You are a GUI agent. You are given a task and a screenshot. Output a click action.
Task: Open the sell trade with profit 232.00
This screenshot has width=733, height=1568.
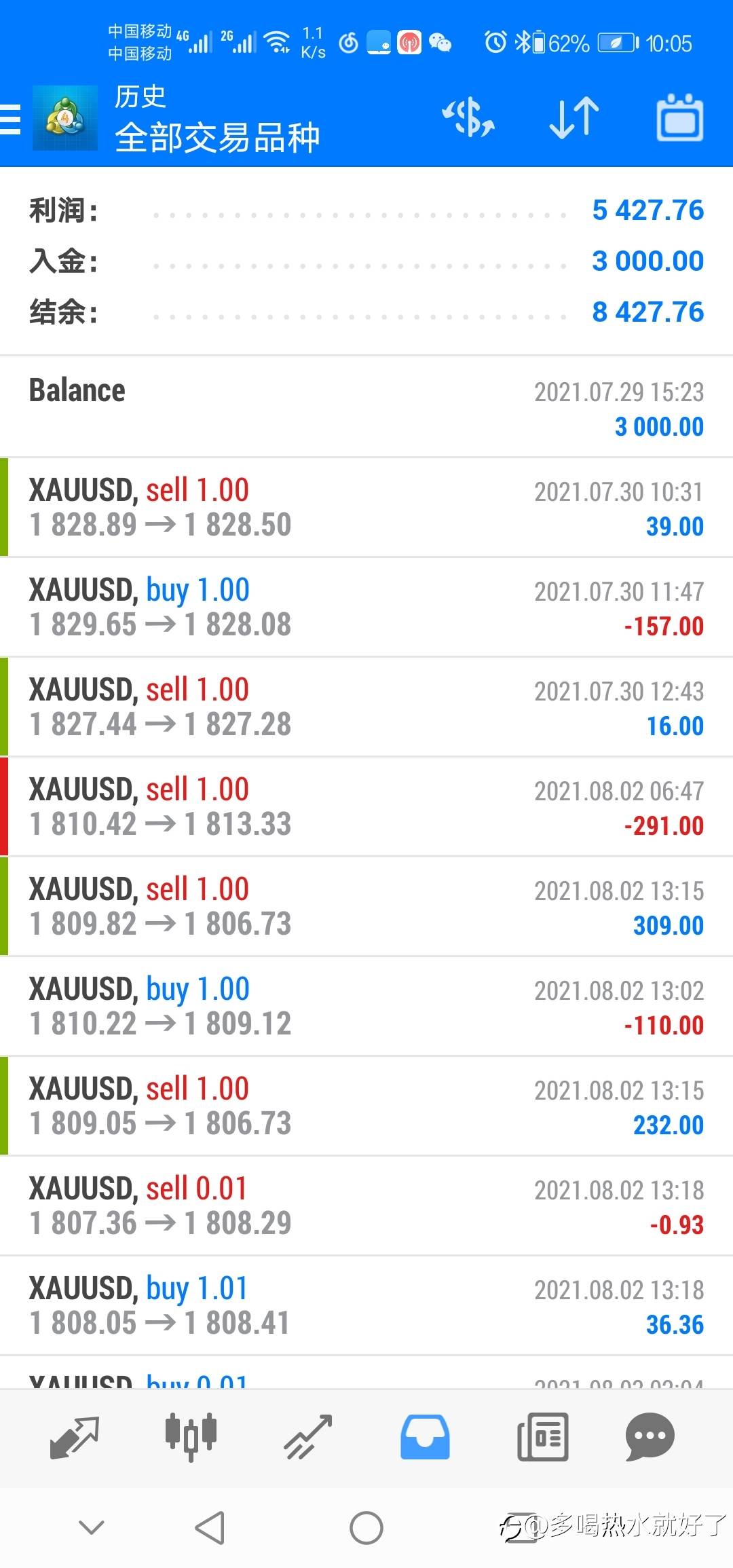[366, 1106]
